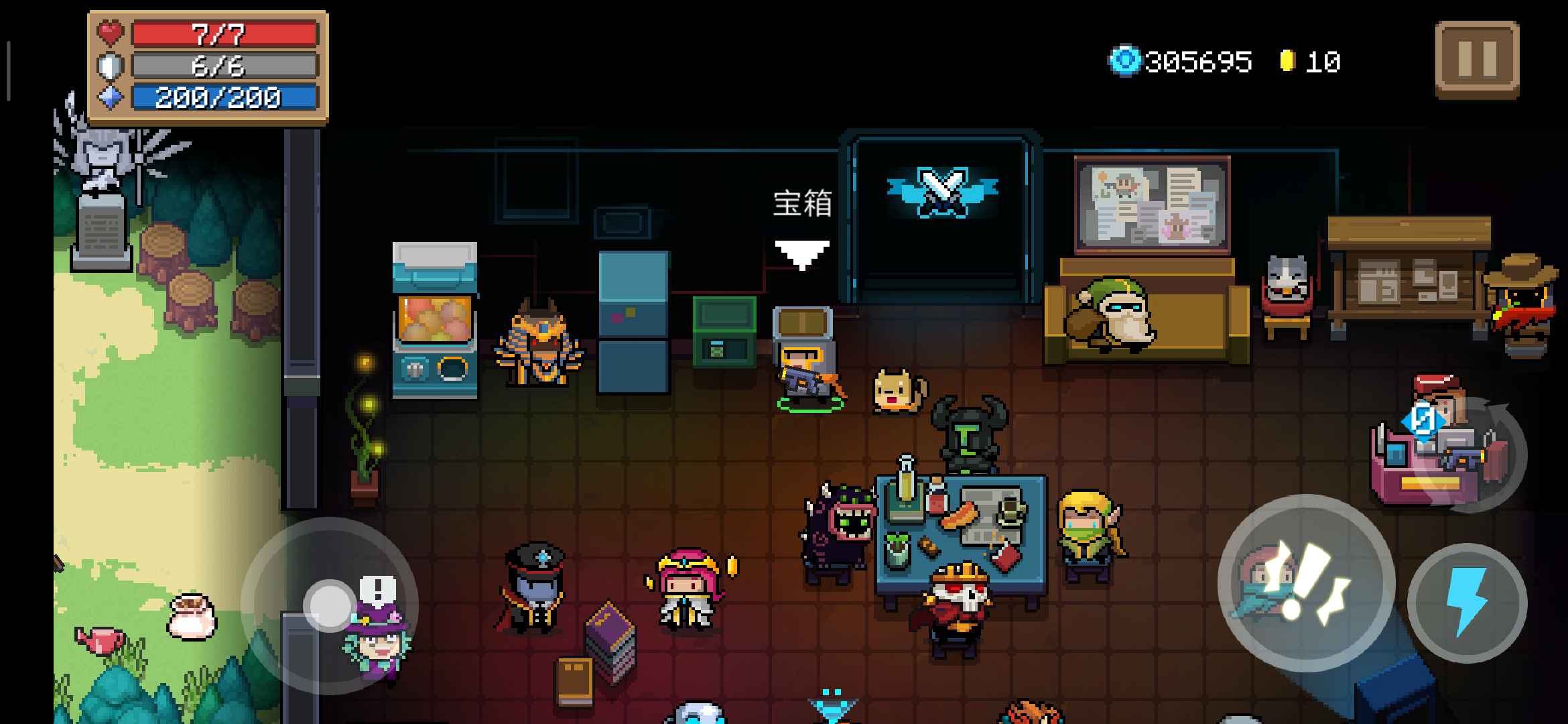Tap the interact button with exclamation marks

pyautogui.click(x=1305, y=583)
